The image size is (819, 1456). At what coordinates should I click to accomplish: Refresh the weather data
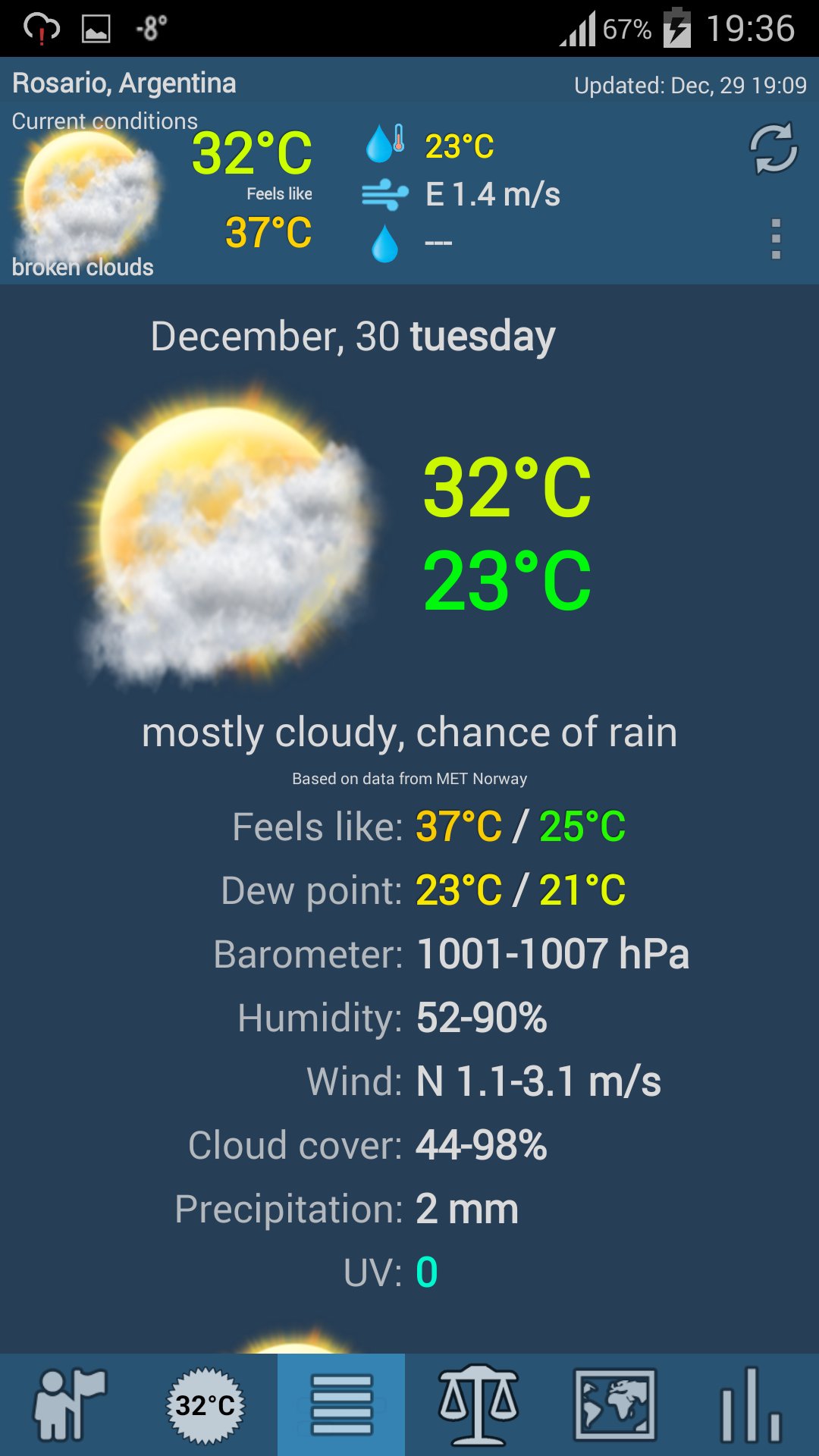point(773,149)
